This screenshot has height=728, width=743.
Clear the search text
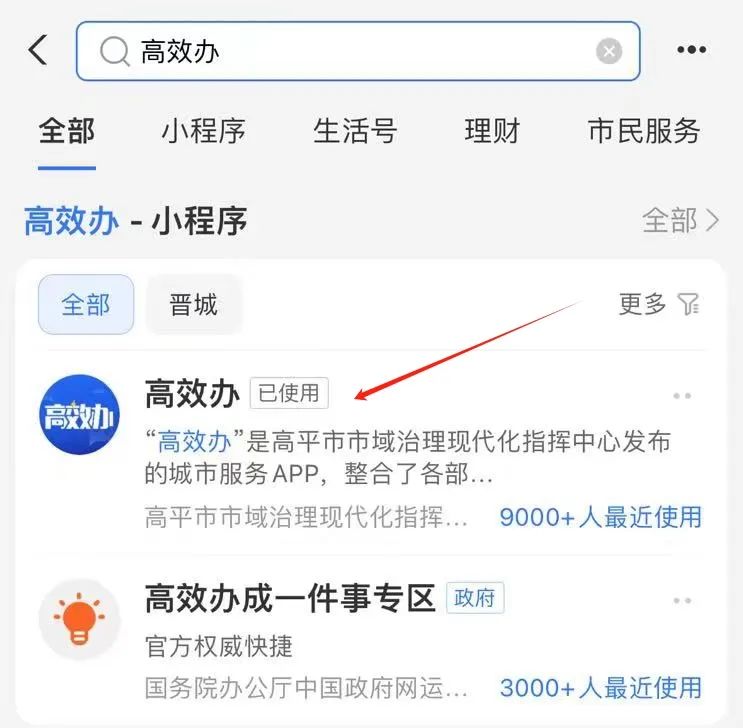[609, 51]
